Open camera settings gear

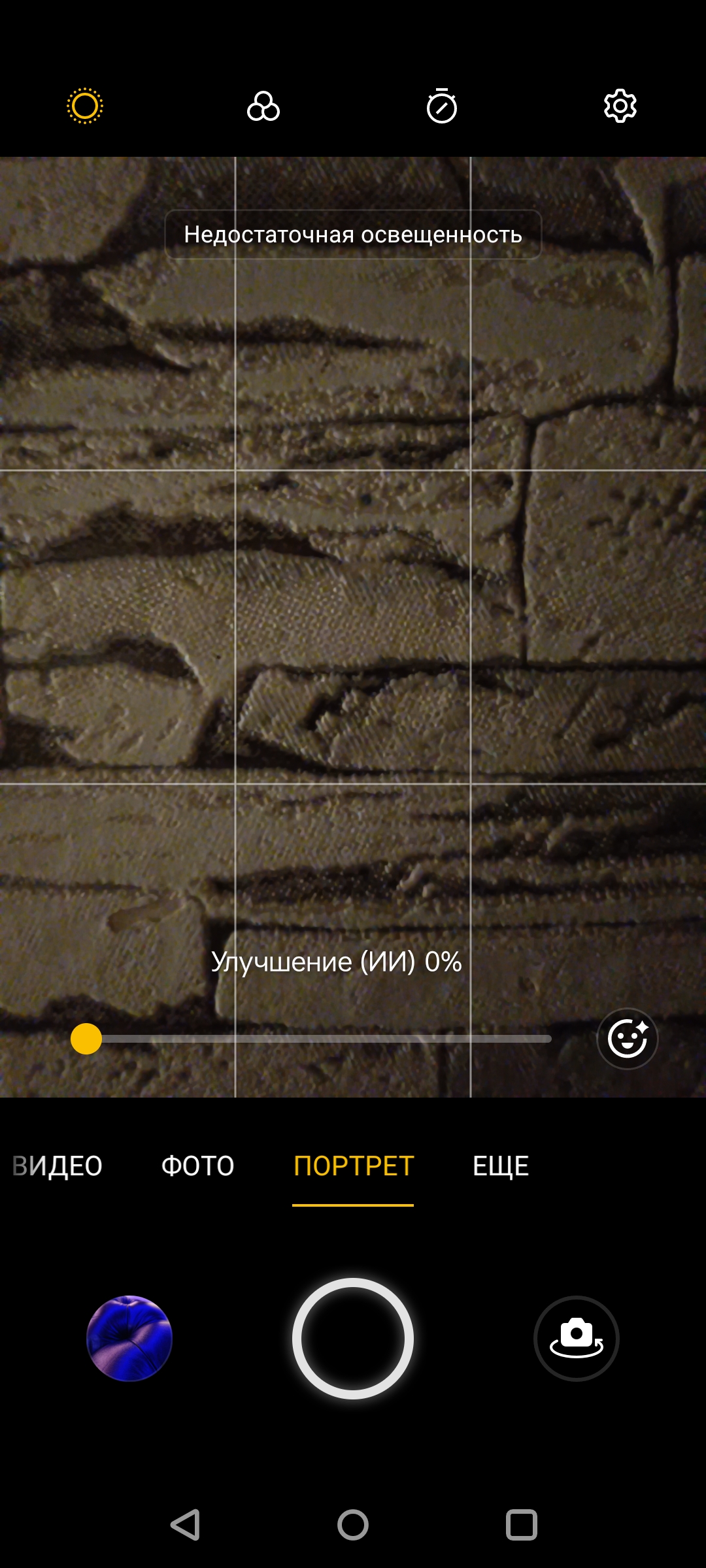click(x=620, y=106)
